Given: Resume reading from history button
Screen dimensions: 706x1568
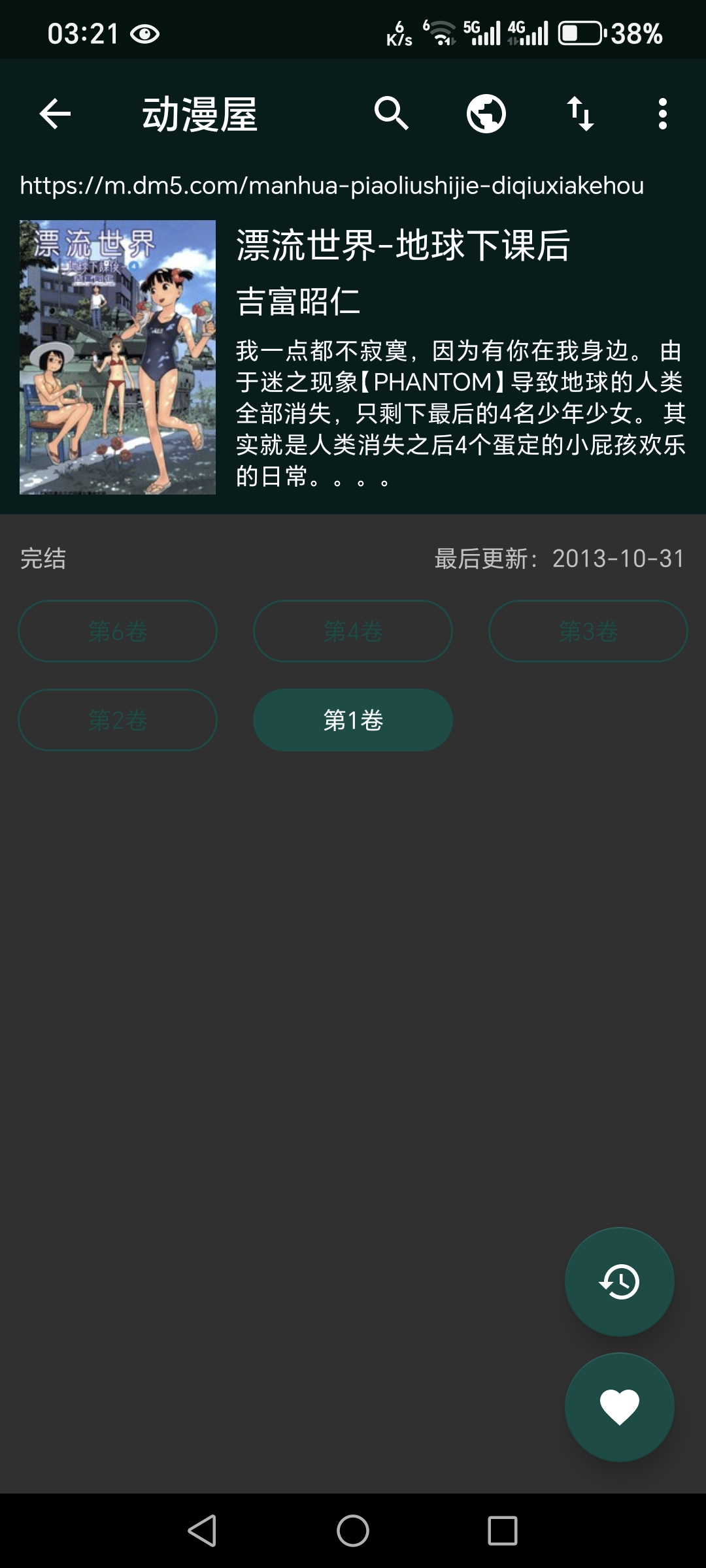Looking at the screenshot, I should coord(619,1282).
